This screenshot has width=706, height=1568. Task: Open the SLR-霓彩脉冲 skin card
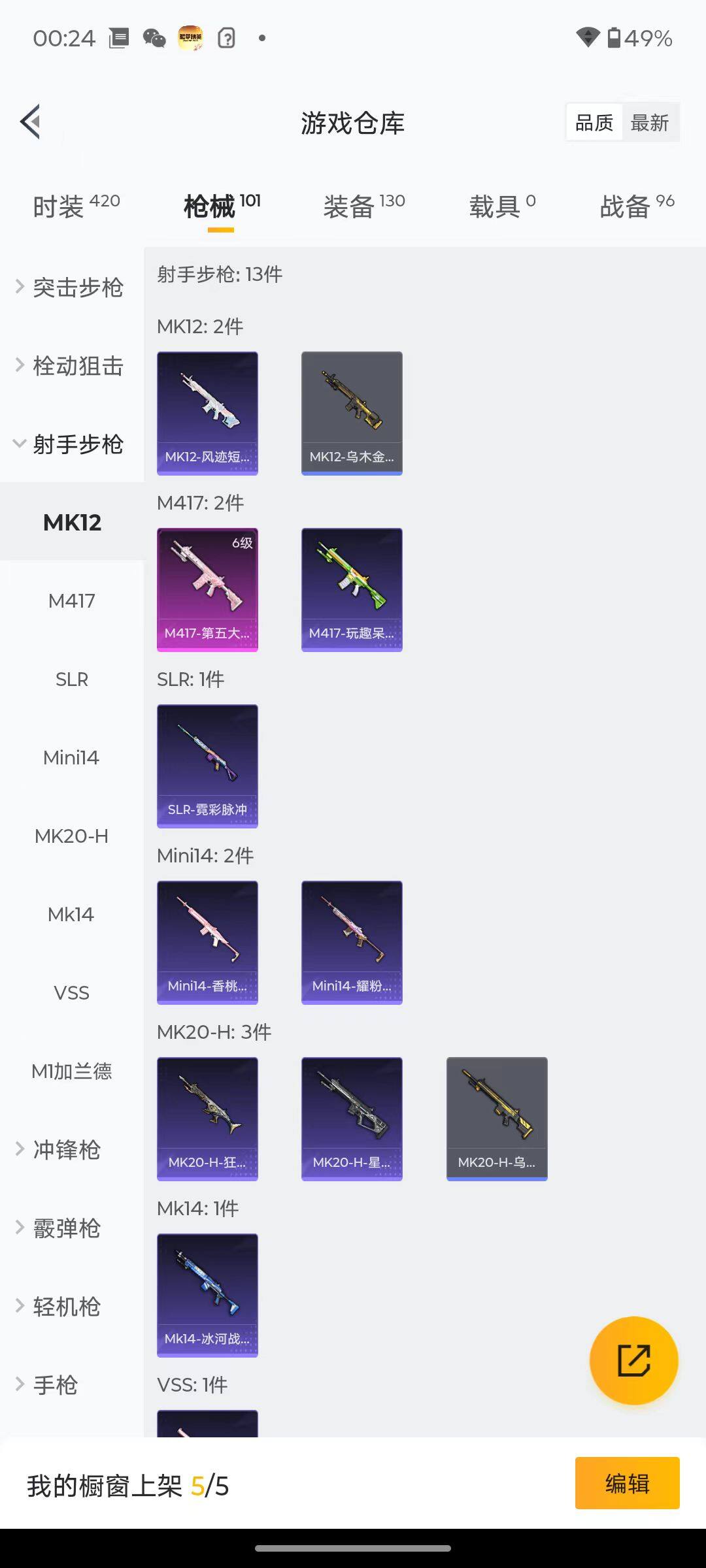pyautogui.click(x=207, y=766)
